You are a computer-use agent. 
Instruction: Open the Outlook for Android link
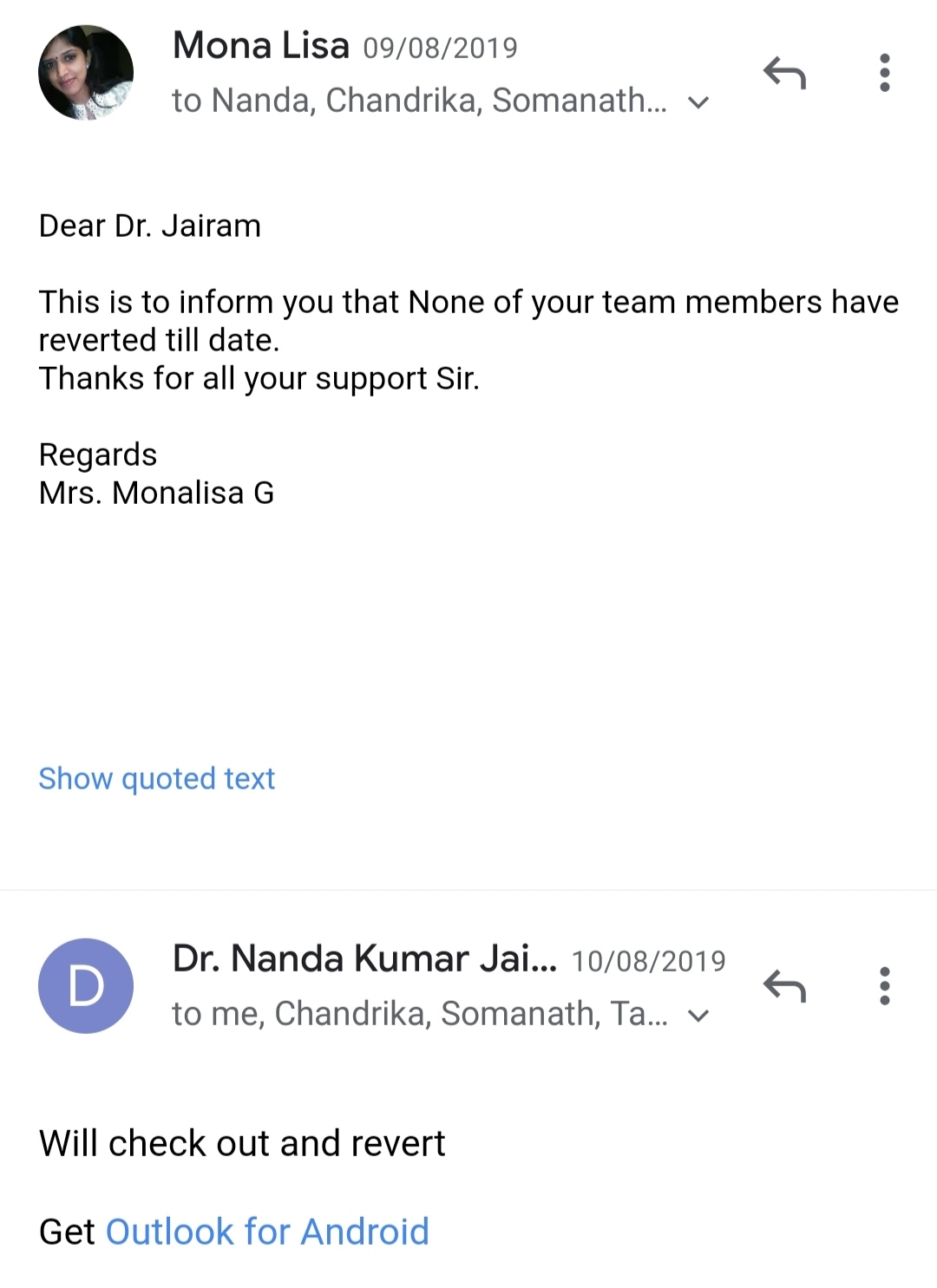click(x=267, y=1232)
